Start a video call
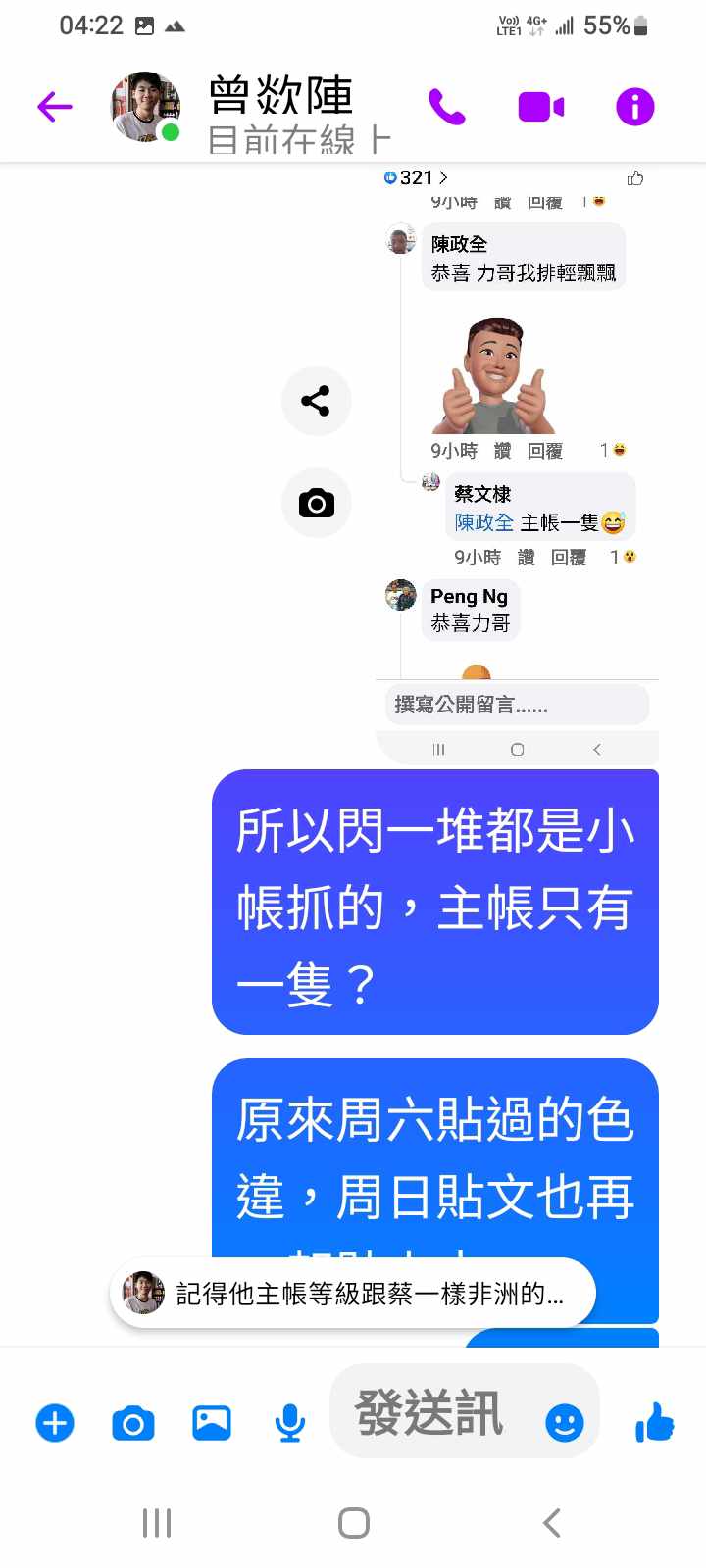The width and height of the screenshot is (706, 1568). [540, 107]
